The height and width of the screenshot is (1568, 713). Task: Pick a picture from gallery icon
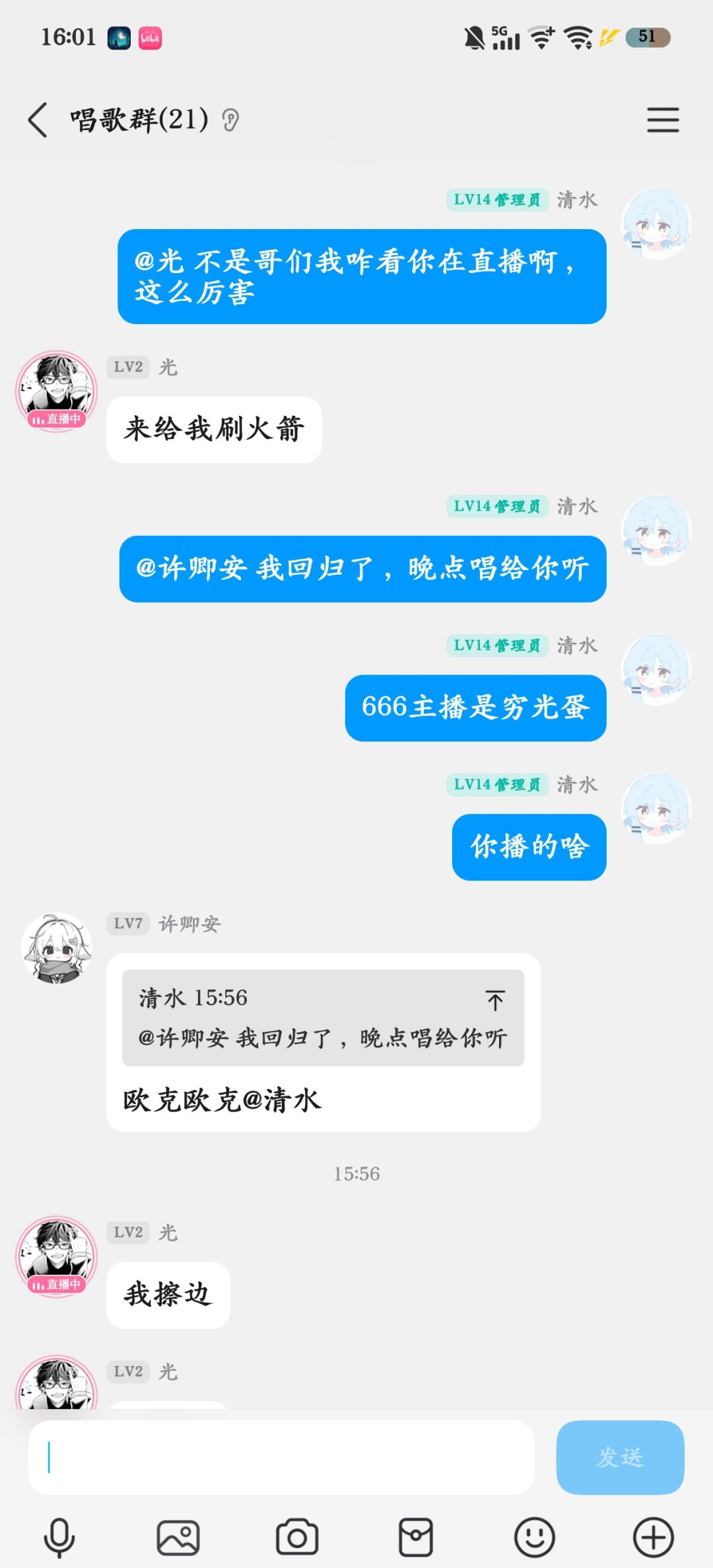pos(178,1538)
